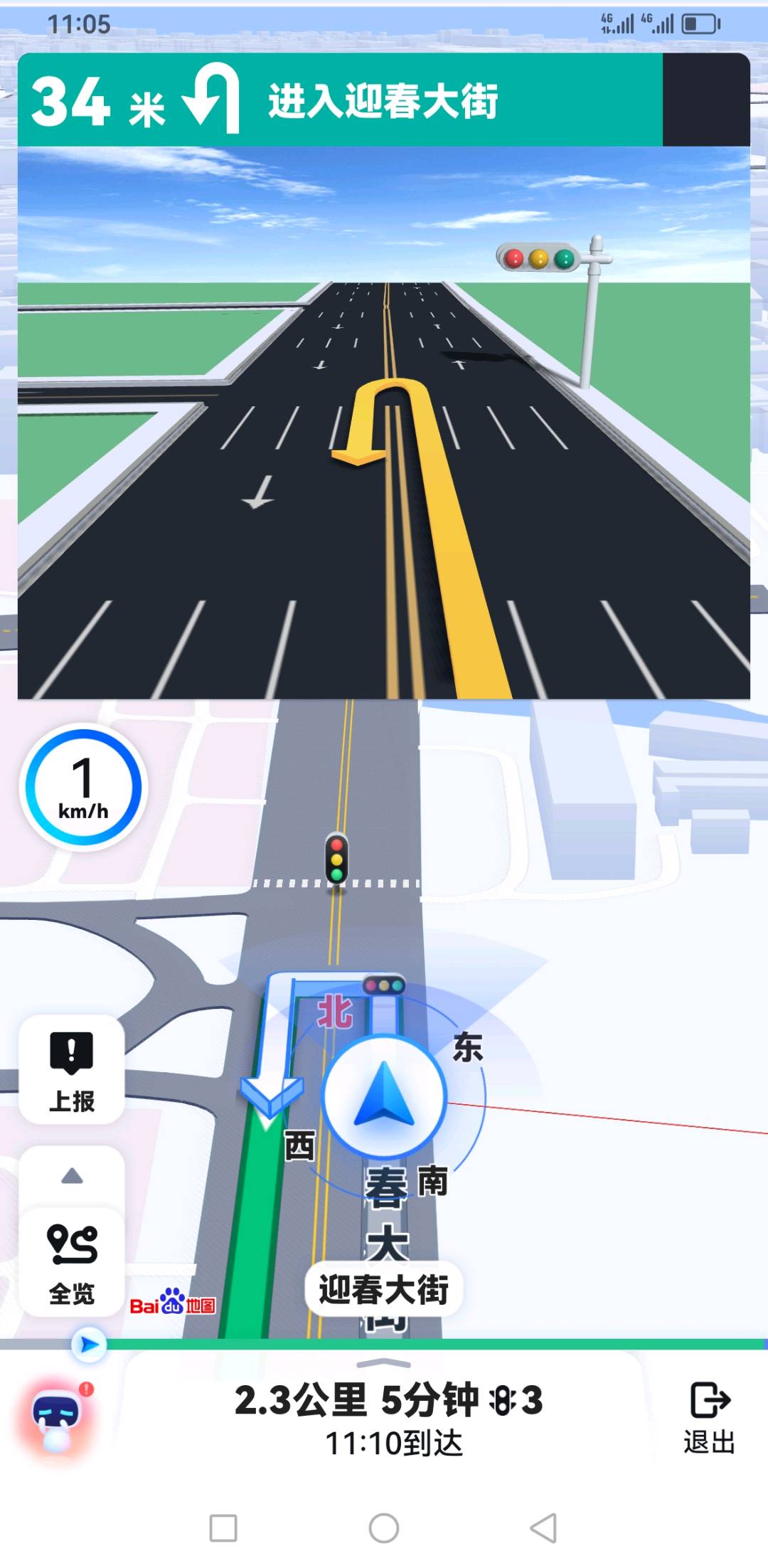Go back with the system back button
Image resolution: width=768 pixels, height=1568 pixels.
pyautogui.click(x=544, y=1527)
